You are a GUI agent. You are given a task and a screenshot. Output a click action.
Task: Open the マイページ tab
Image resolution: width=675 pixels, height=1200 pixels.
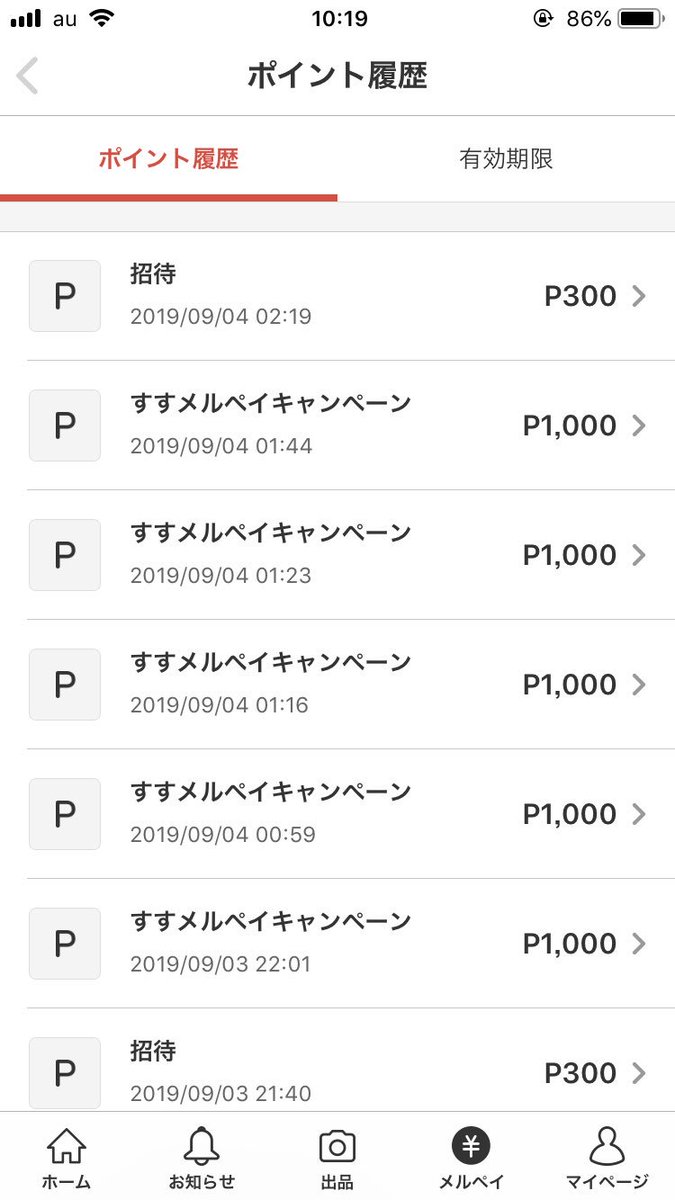(607, 1157)
